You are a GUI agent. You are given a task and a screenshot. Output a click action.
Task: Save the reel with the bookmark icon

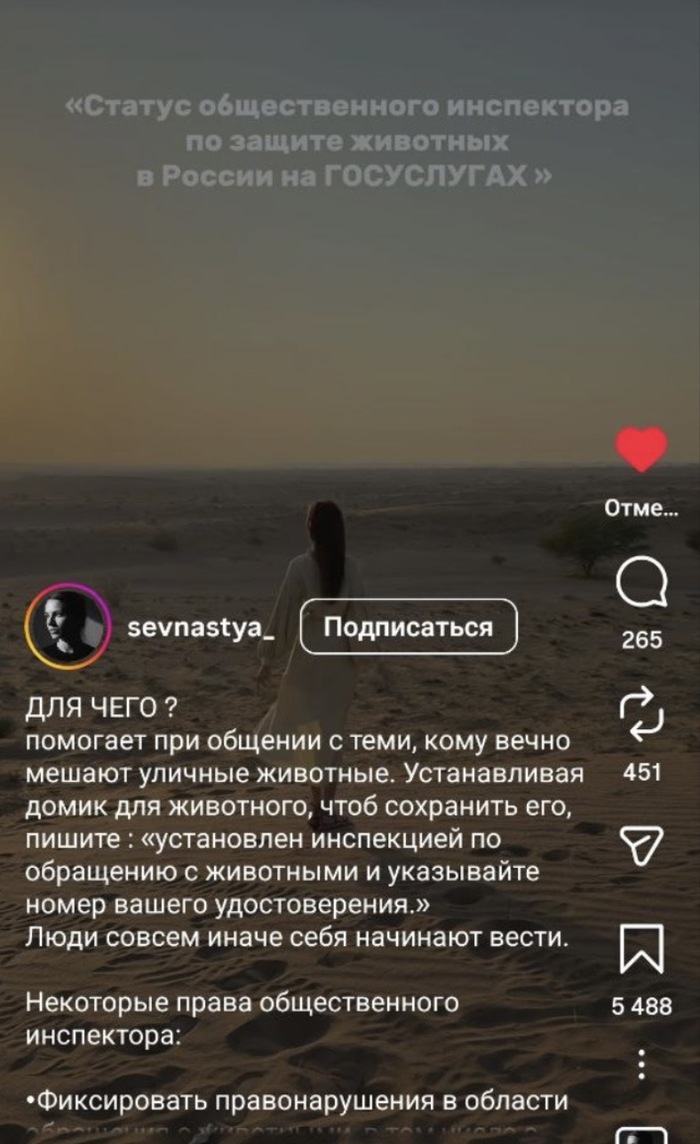(x=641, y=948)
